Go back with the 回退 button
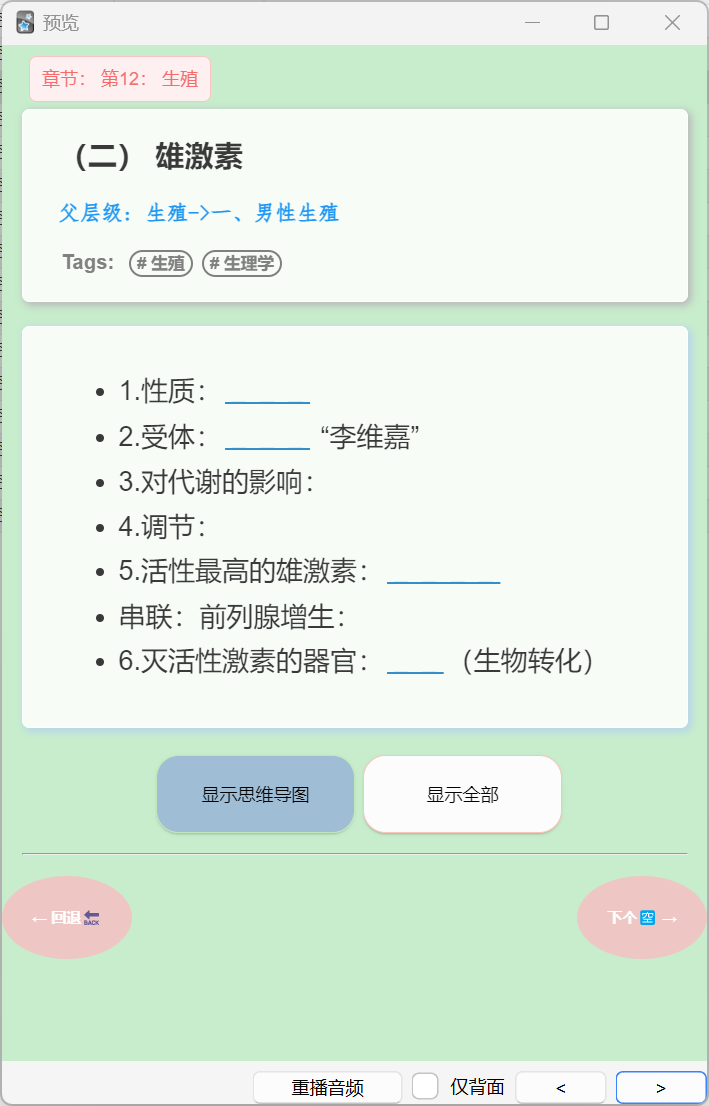Screen dimensions: 709x1106 pos(66,917)
